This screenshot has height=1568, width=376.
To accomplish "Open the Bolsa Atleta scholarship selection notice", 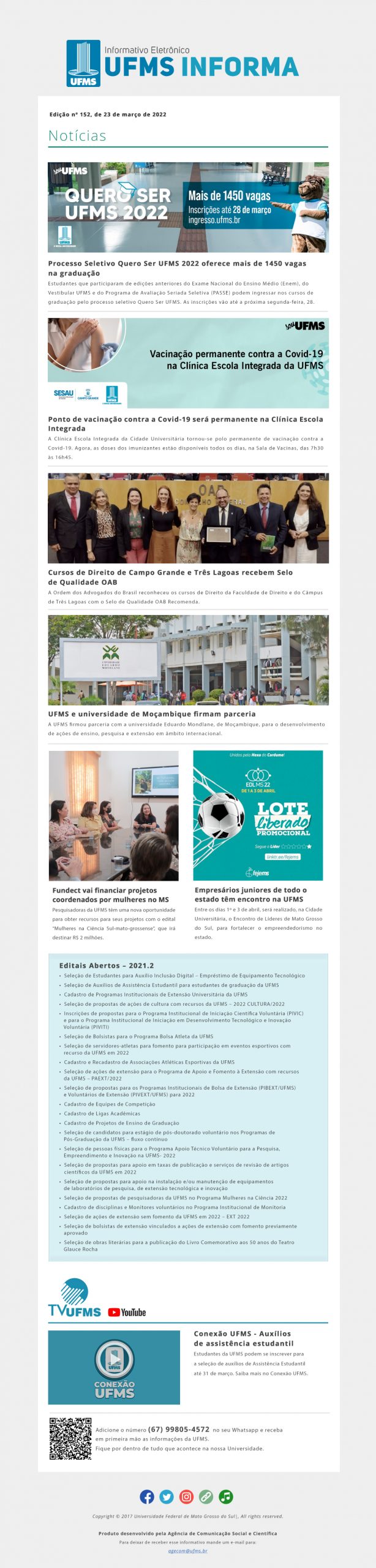I will click(x=138, y=1036).
